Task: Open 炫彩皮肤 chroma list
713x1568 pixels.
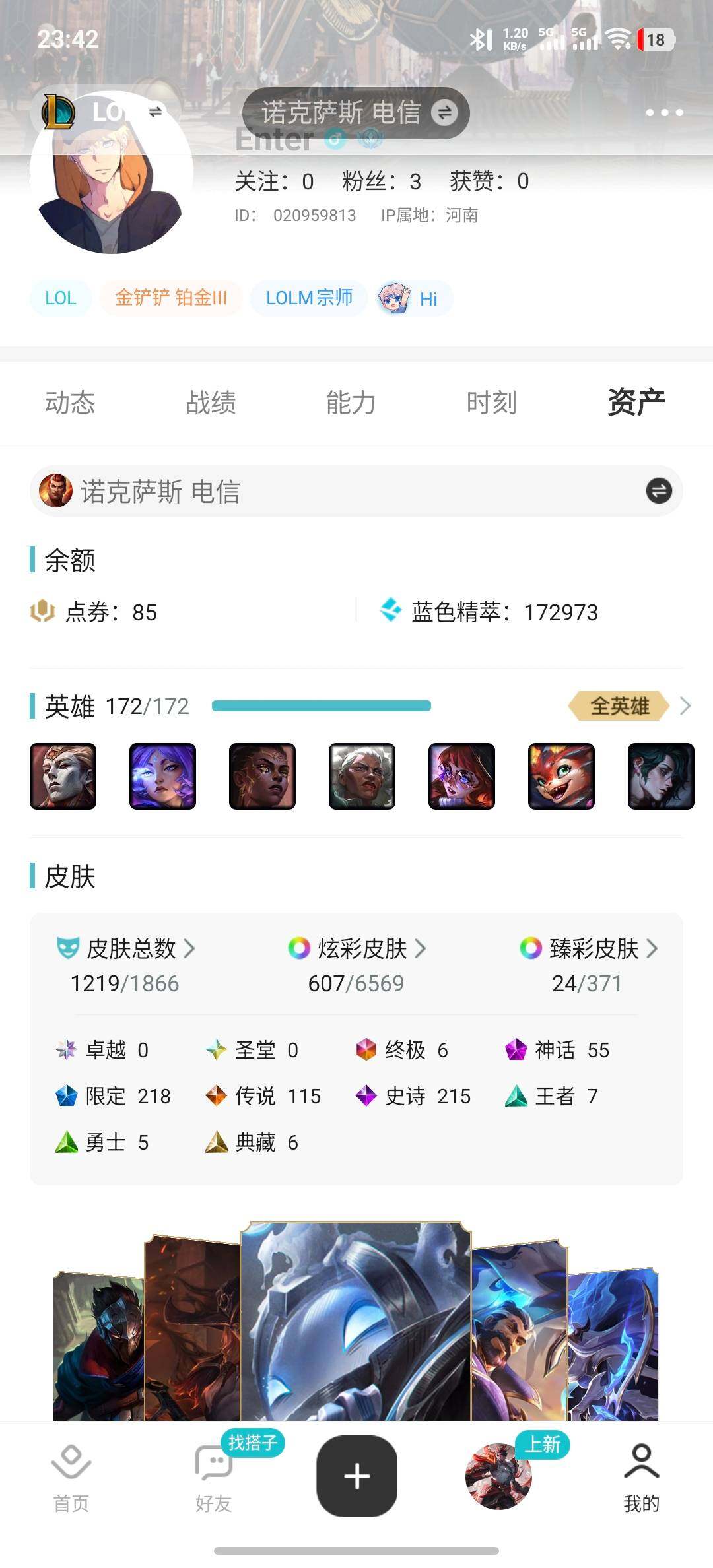Action: 356,949
